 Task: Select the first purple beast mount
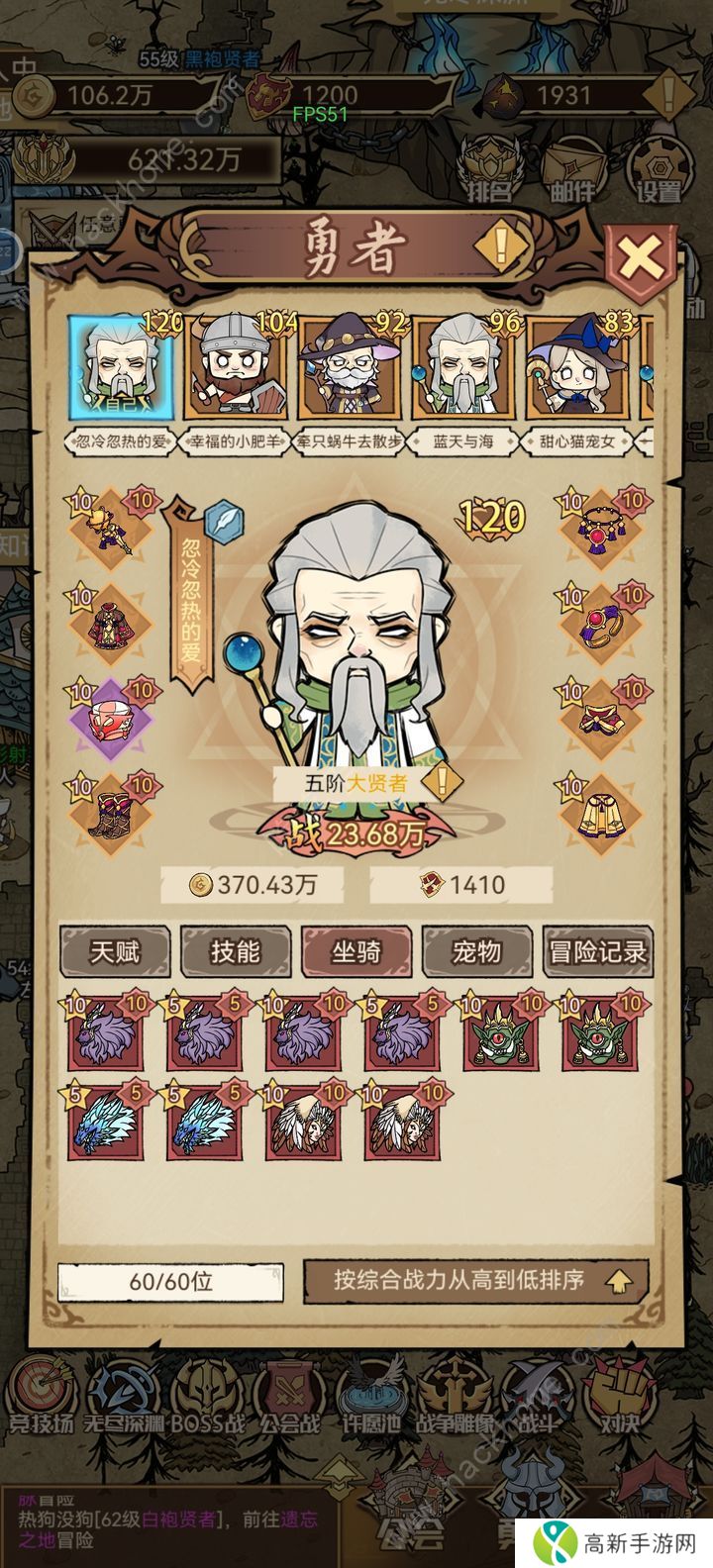point(107,1034)
